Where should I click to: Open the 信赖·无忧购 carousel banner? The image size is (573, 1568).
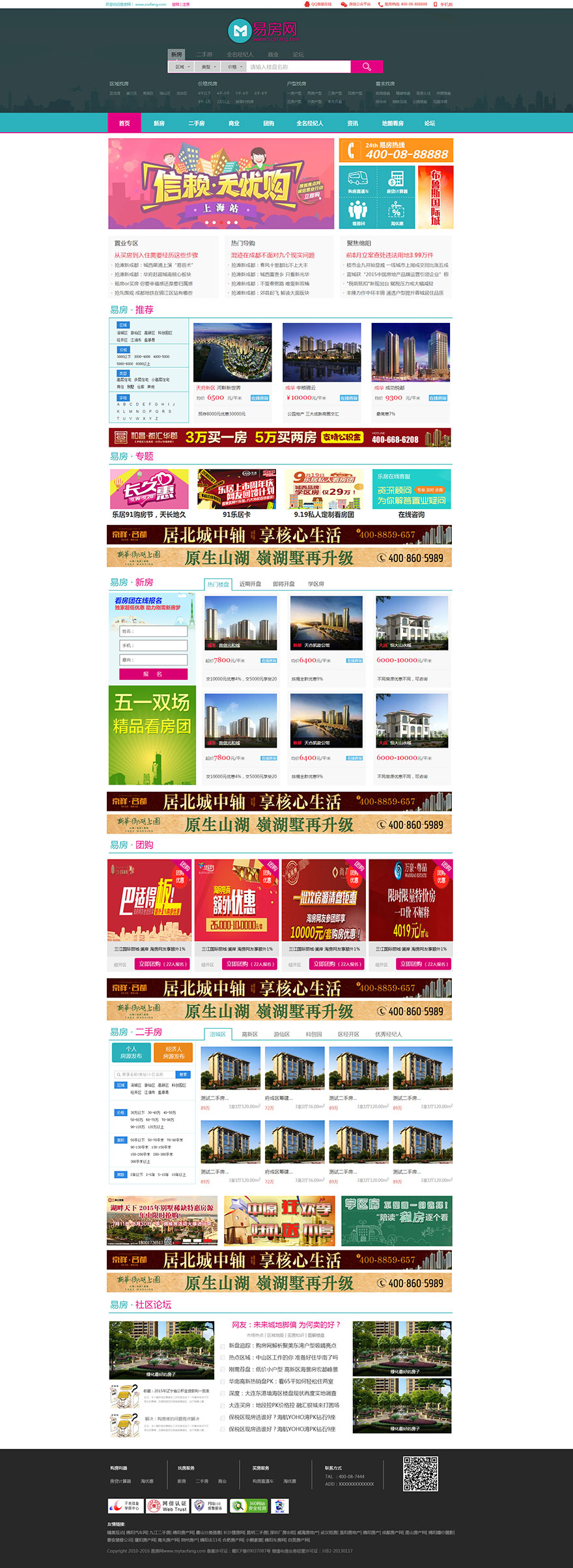(221, 184)
